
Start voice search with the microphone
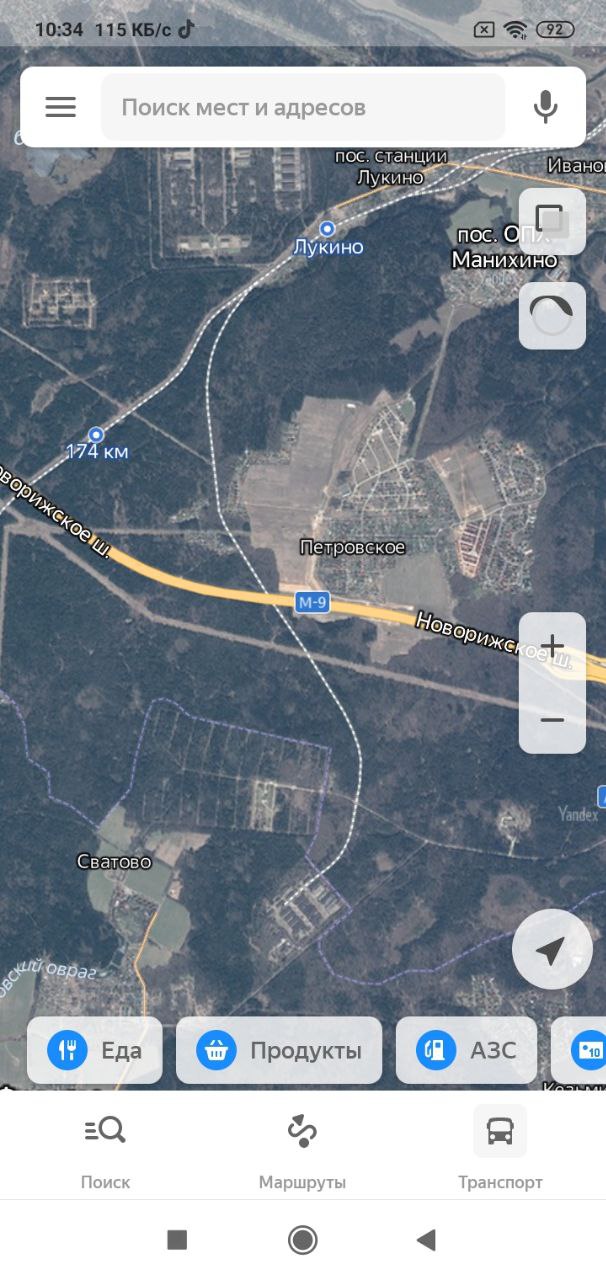(x=545, y=107)
